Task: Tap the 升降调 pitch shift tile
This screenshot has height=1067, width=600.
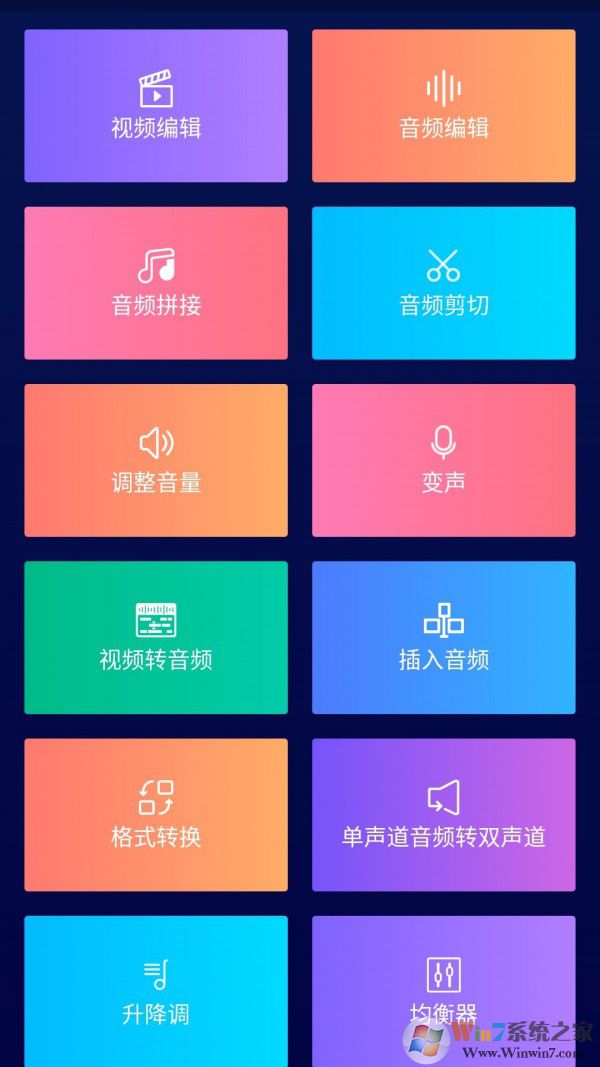Action: (156, 990)
